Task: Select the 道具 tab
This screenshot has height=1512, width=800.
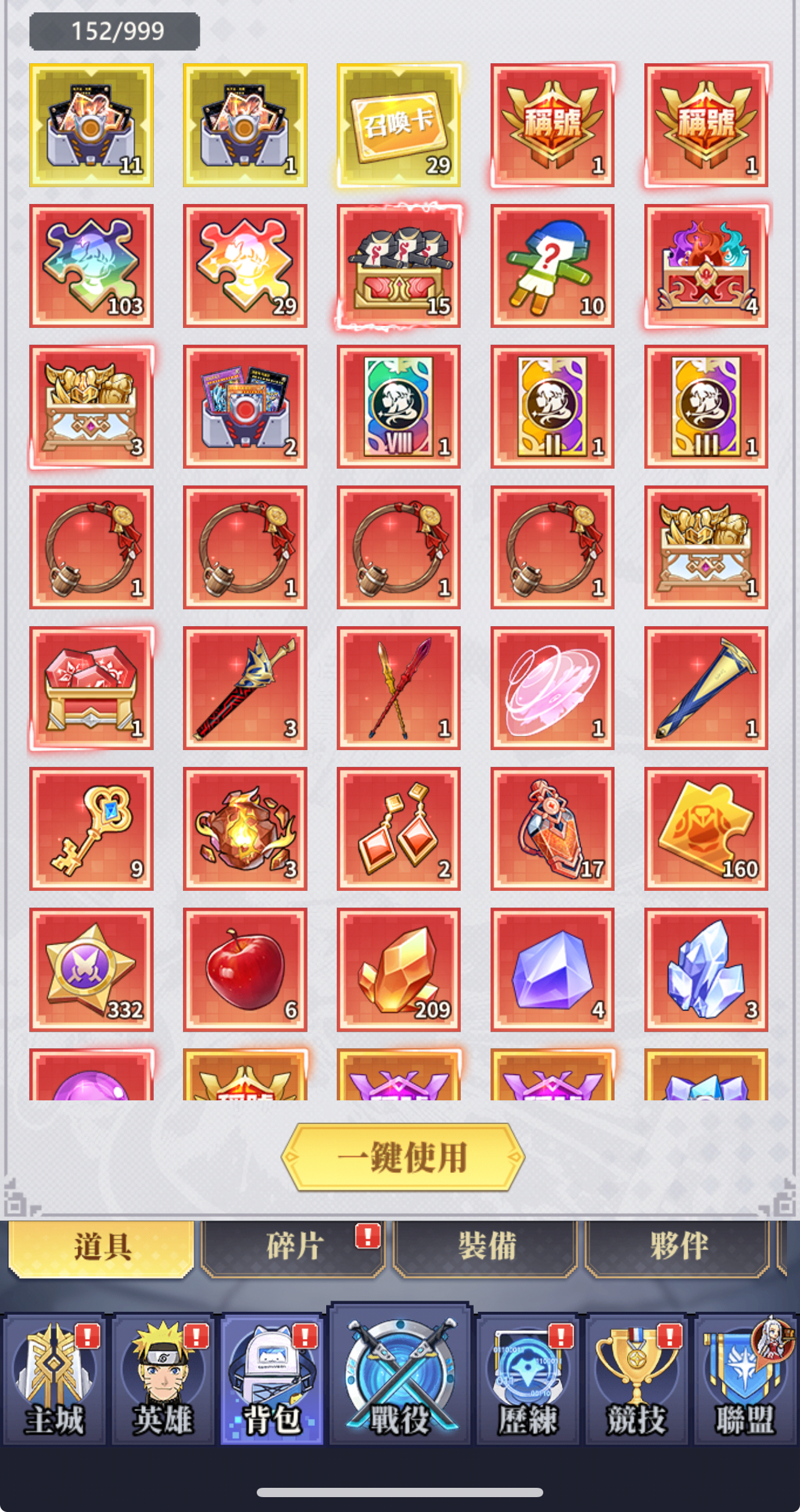Action: 102,1246
